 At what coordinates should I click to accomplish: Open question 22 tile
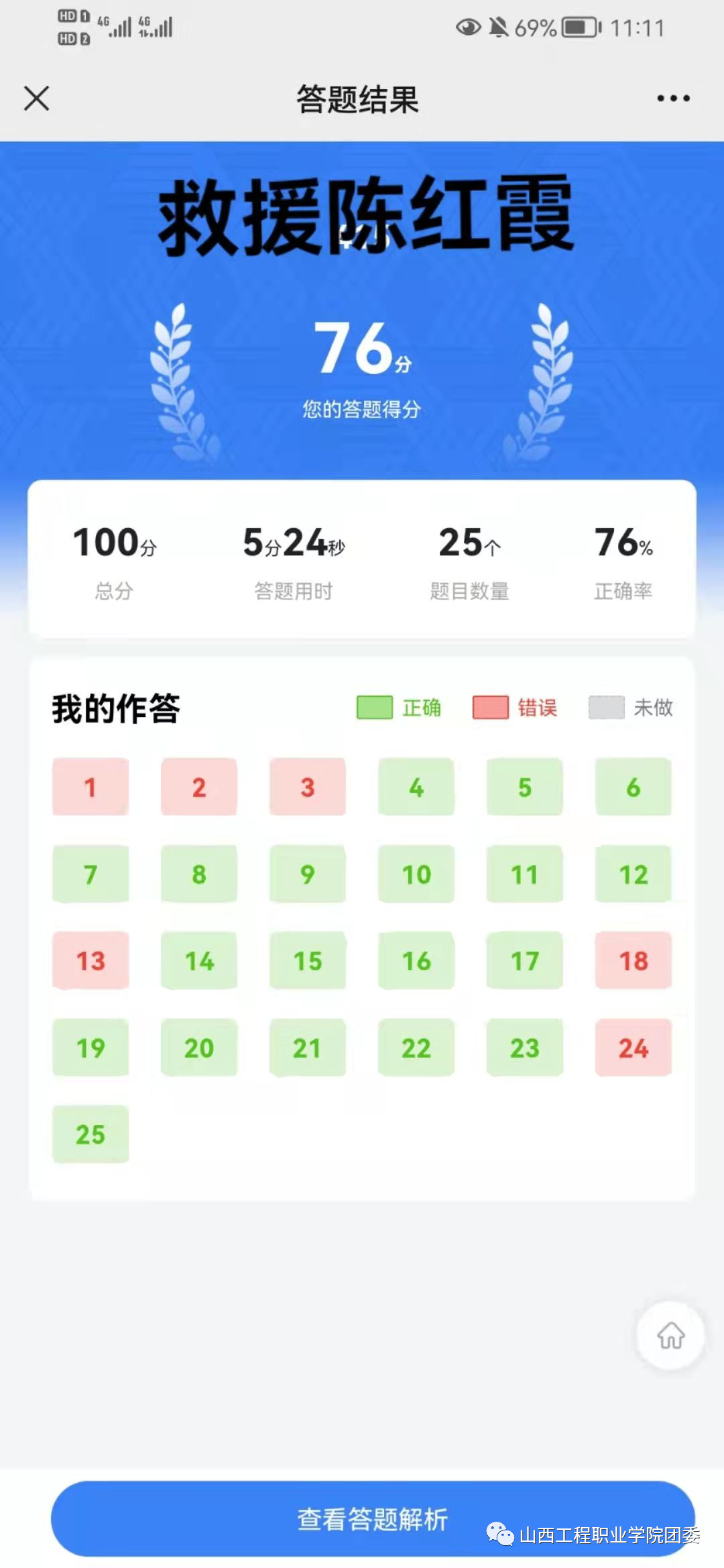pos(416,1047)
